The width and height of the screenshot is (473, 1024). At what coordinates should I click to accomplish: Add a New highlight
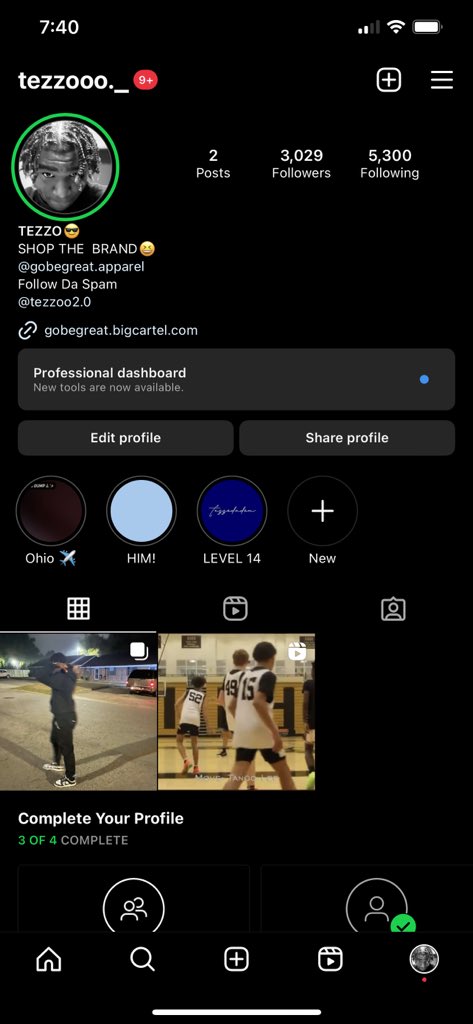click(322, 520)
